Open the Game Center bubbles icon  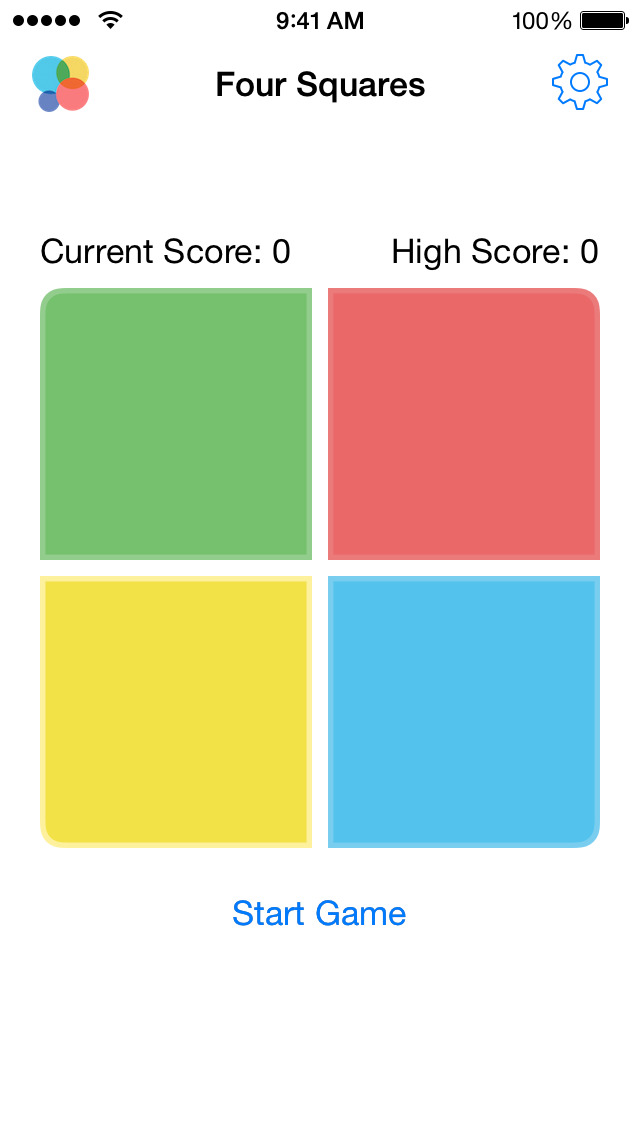pyautogui.click(x=60, y=83)
